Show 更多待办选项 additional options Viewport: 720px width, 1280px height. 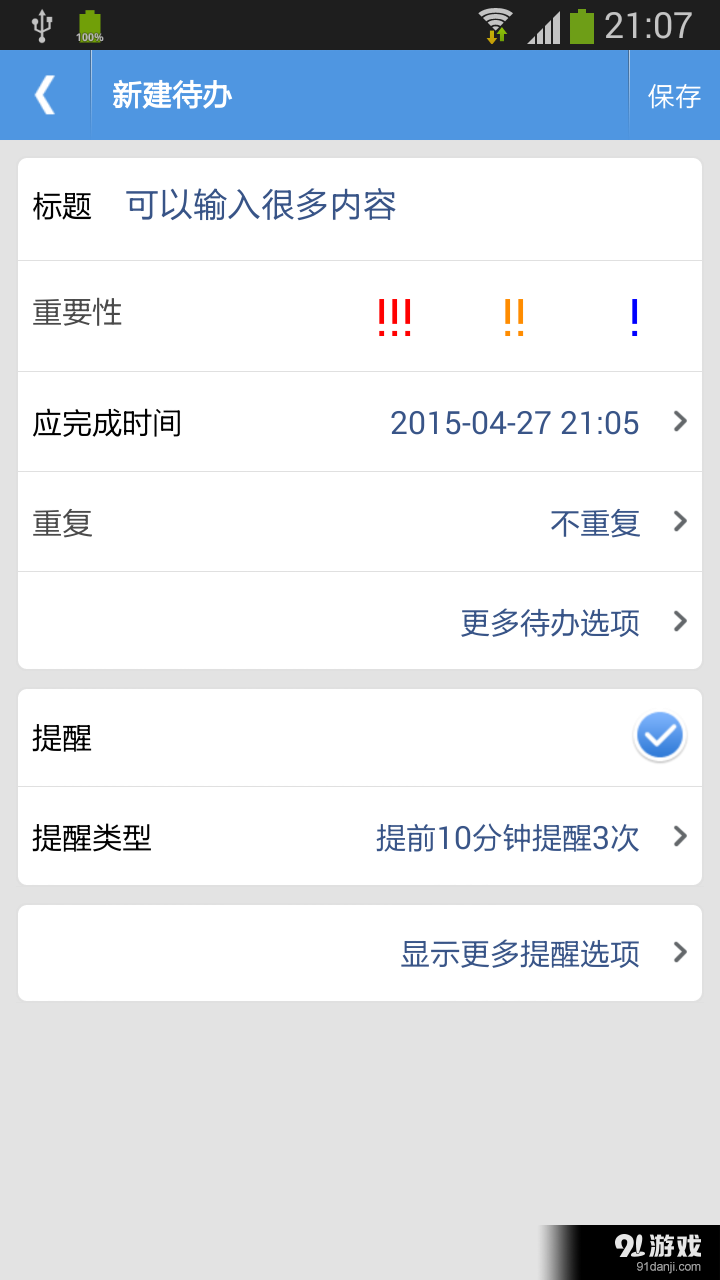click(x=550, y=623)
